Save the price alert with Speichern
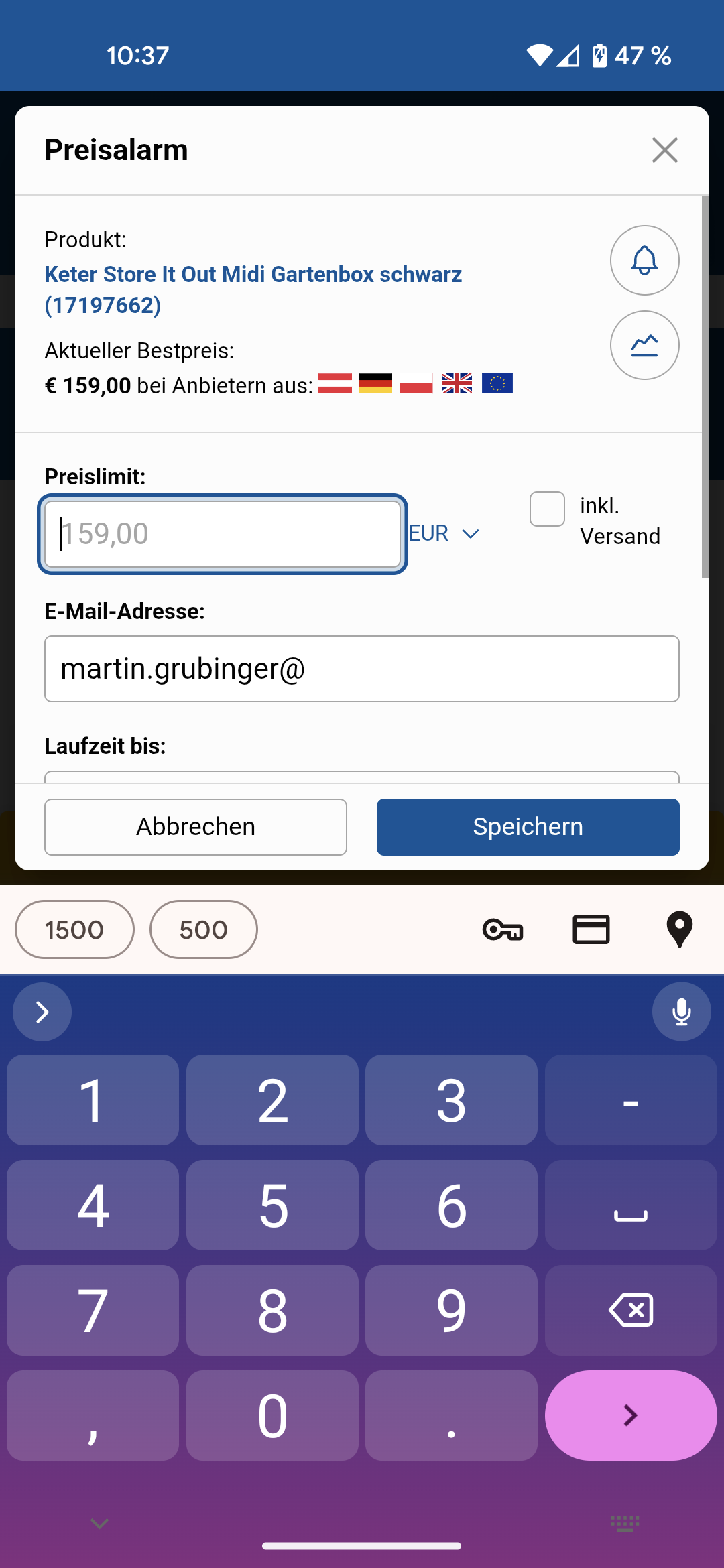Screen dimensions: 724x1568 tap(528, 827)
